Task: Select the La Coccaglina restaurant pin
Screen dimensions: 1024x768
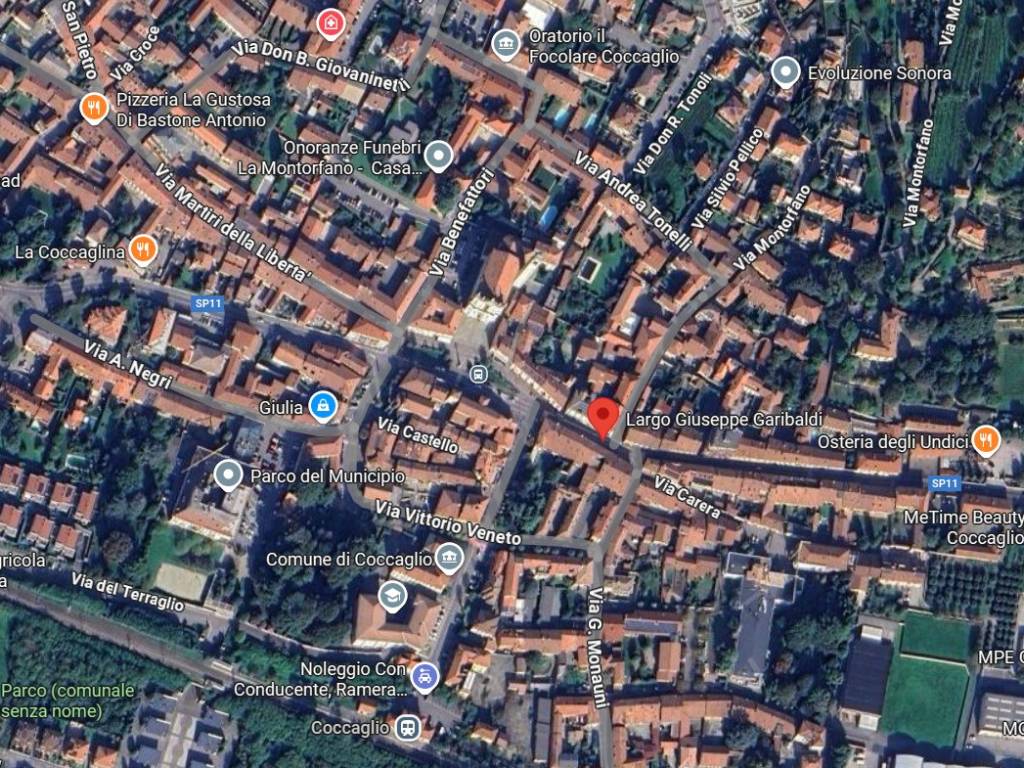Action: [x=143, y=250]
